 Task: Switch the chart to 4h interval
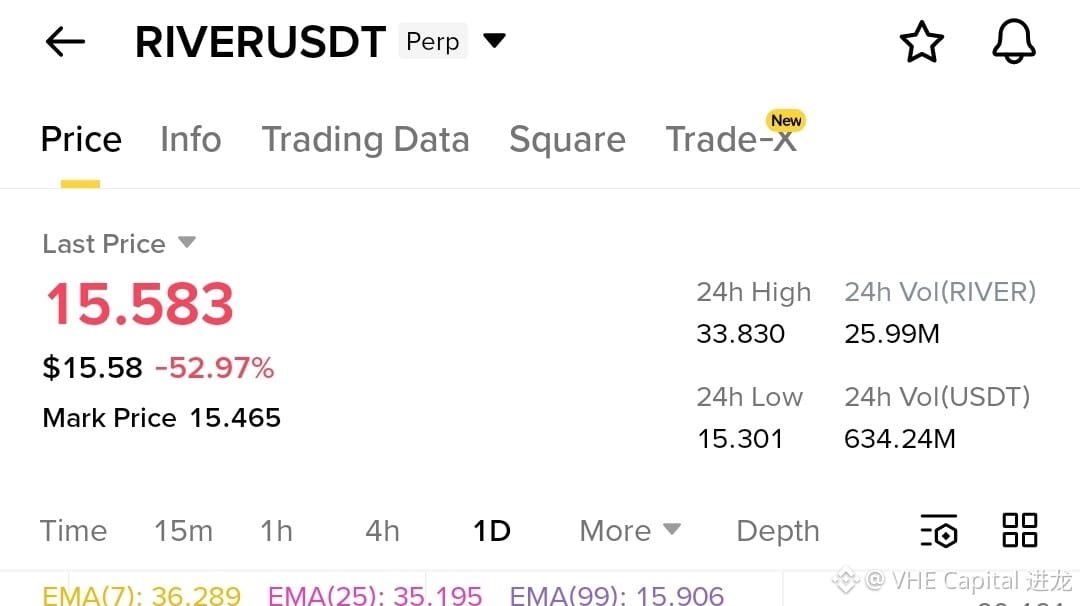(x=382, y=531)
